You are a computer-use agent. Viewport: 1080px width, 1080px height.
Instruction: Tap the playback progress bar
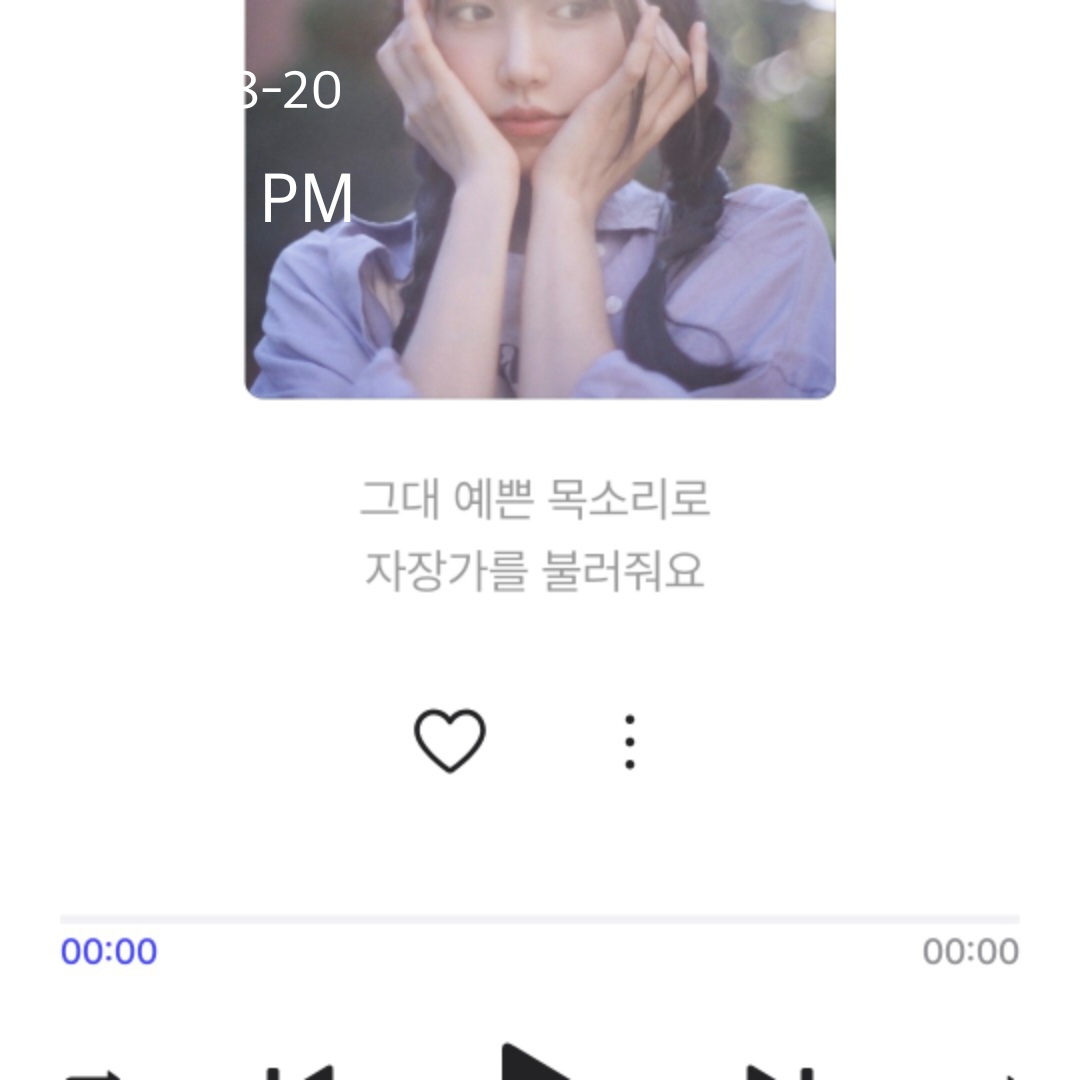540,918
